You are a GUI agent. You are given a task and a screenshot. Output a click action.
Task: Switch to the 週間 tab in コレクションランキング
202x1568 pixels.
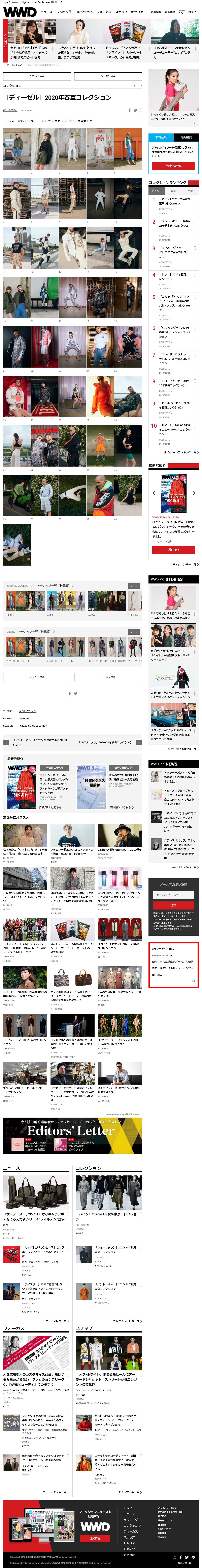[x=173, y=191]
